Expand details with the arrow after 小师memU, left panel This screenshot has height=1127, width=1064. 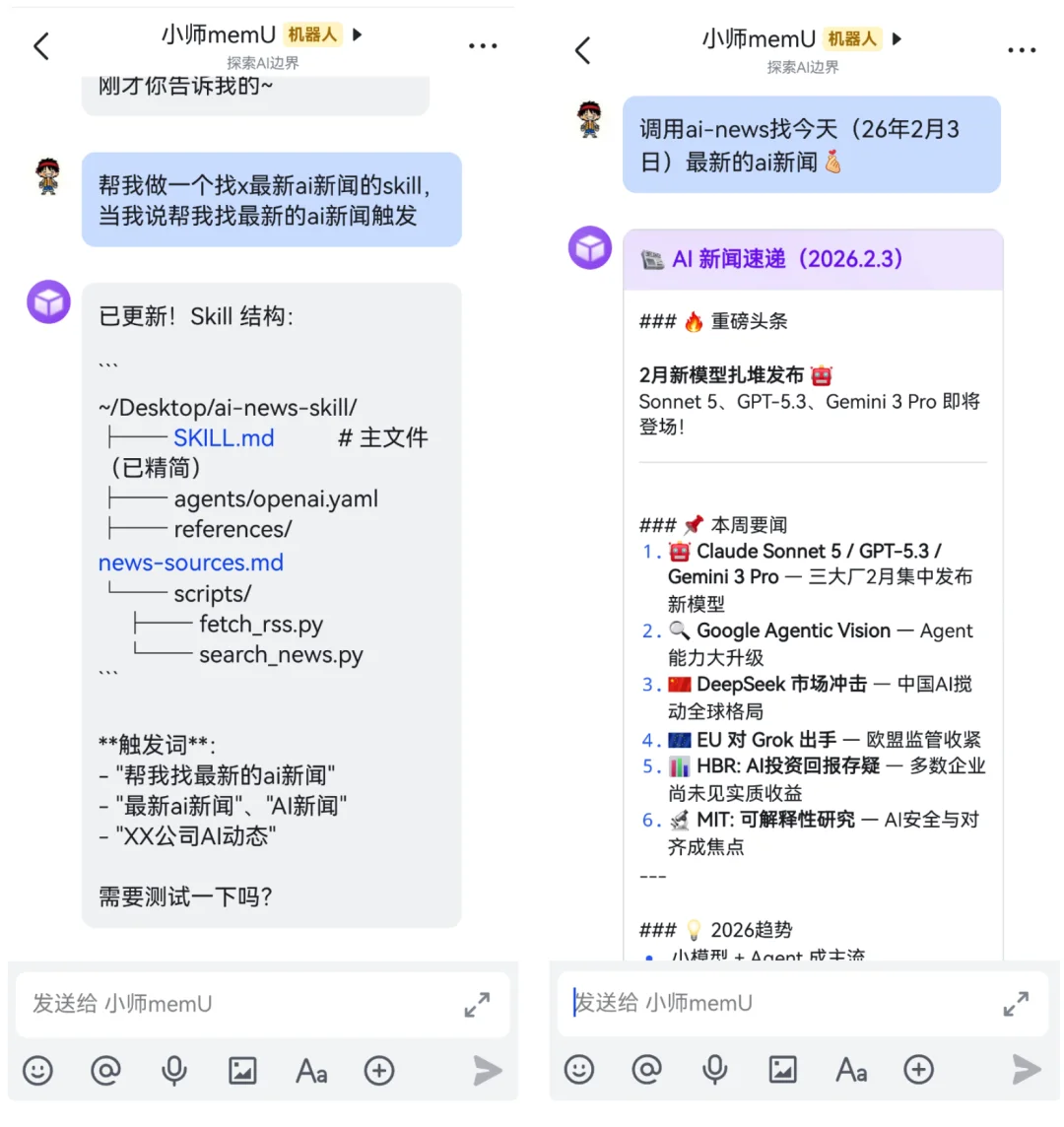coord(357,33)
